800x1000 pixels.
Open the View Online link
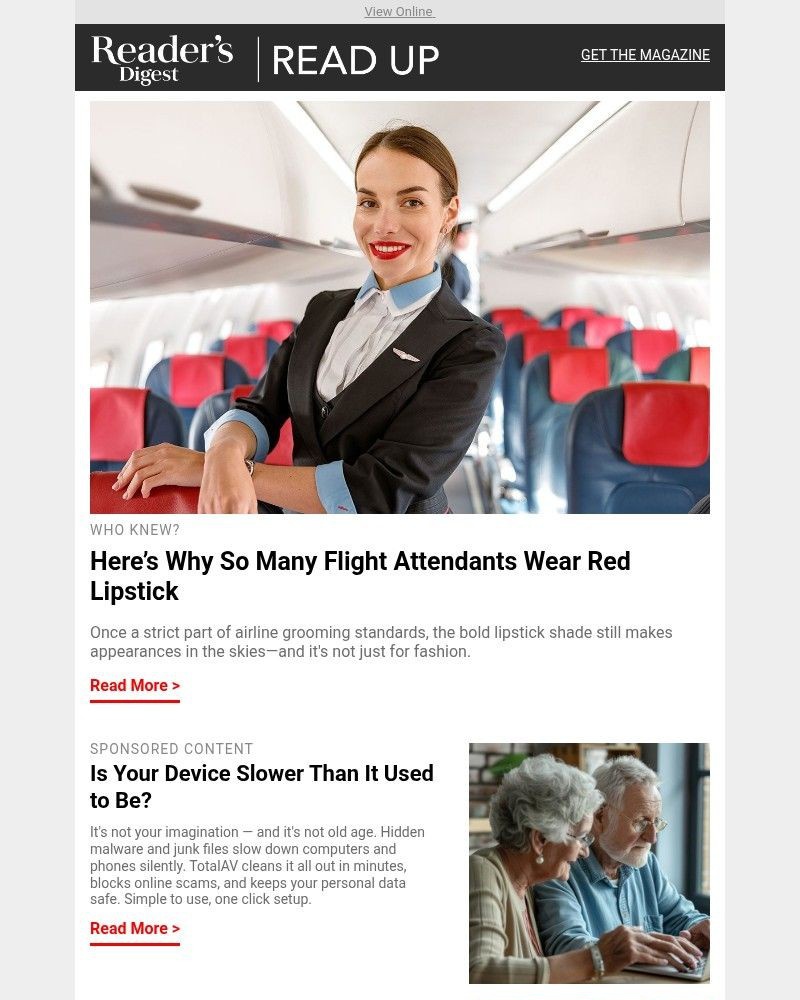[398, 11]
